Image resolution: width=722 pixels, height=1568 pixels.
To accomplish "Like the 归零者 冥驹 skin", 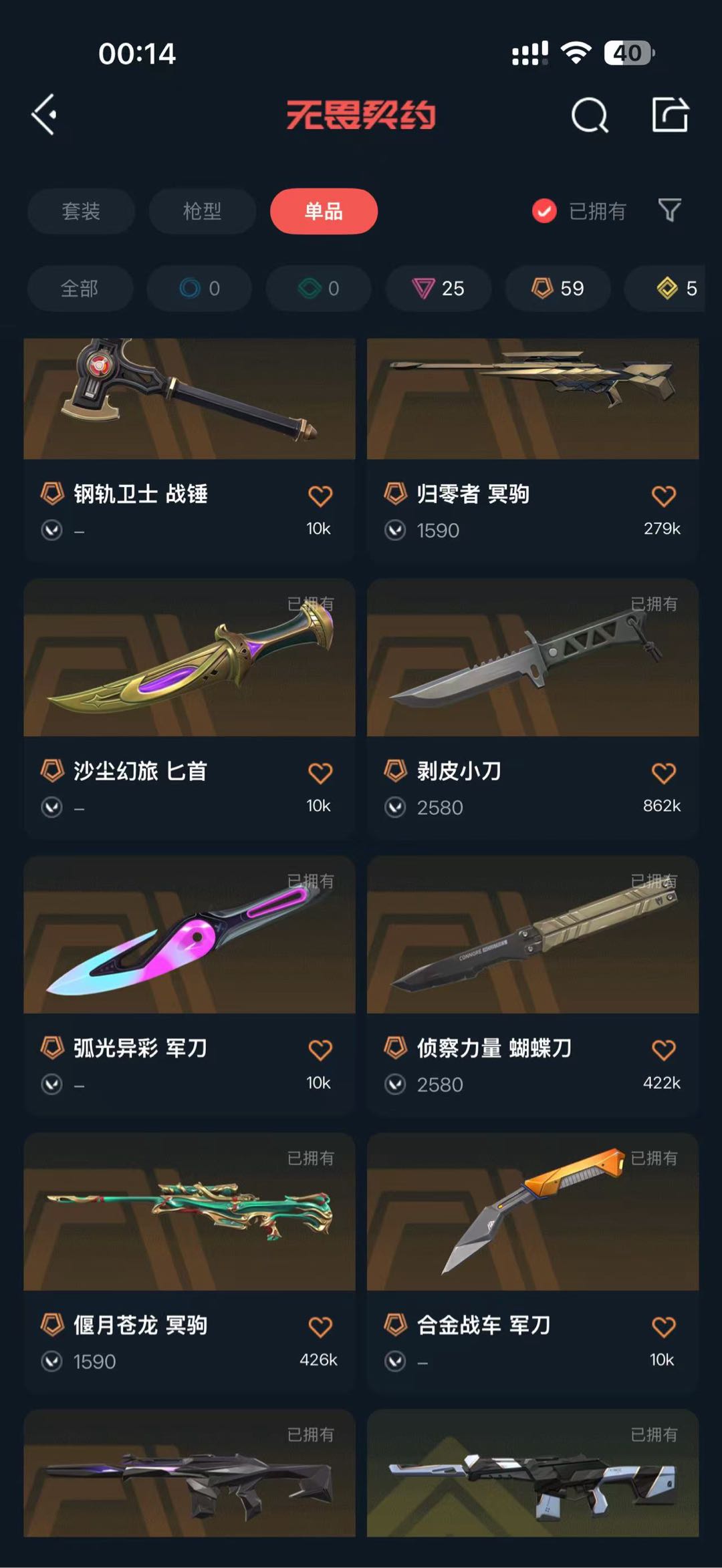I will click(x=663, y=496).
